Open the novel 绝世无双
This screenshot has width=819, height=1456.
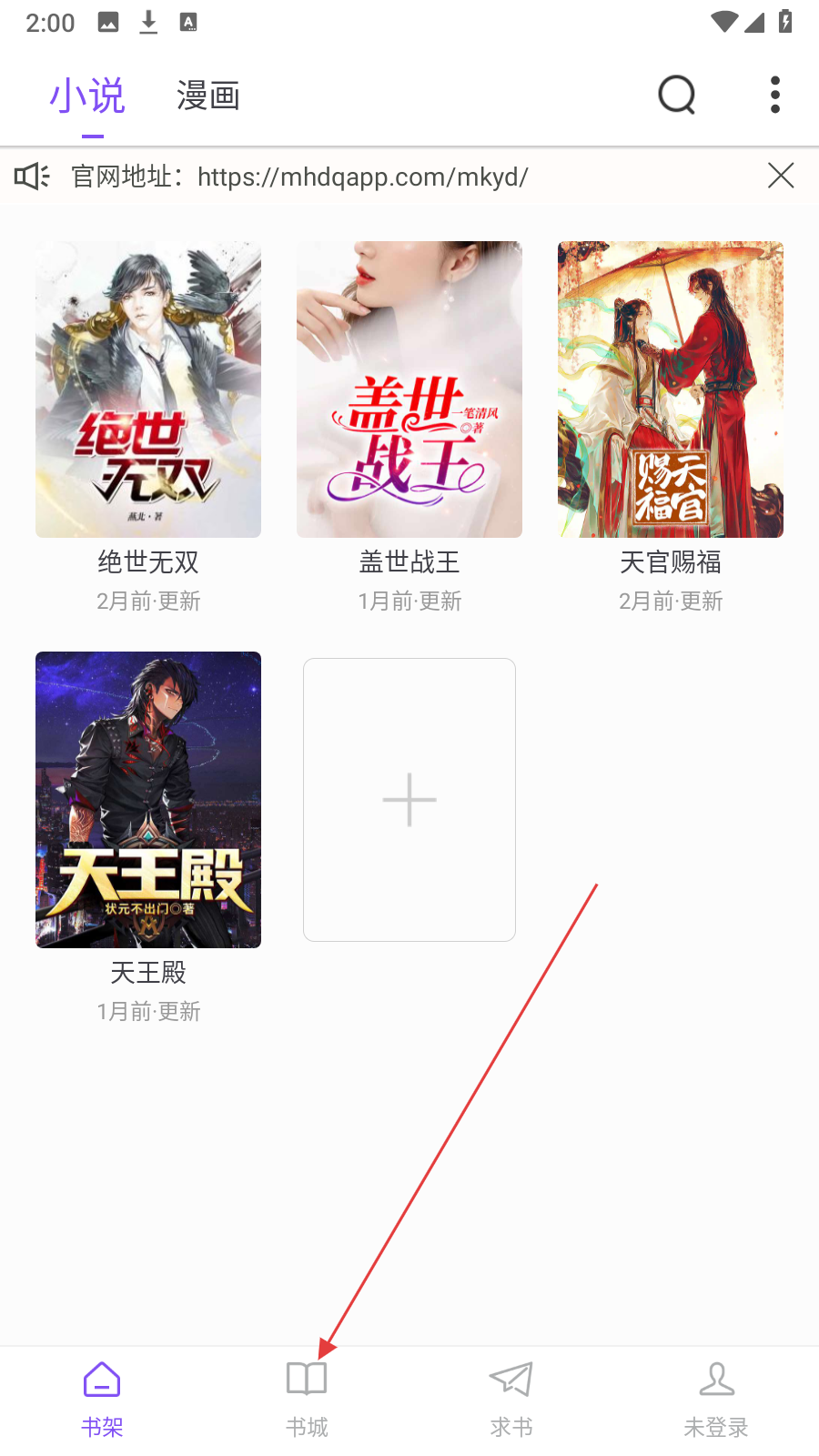pos(148,389)
